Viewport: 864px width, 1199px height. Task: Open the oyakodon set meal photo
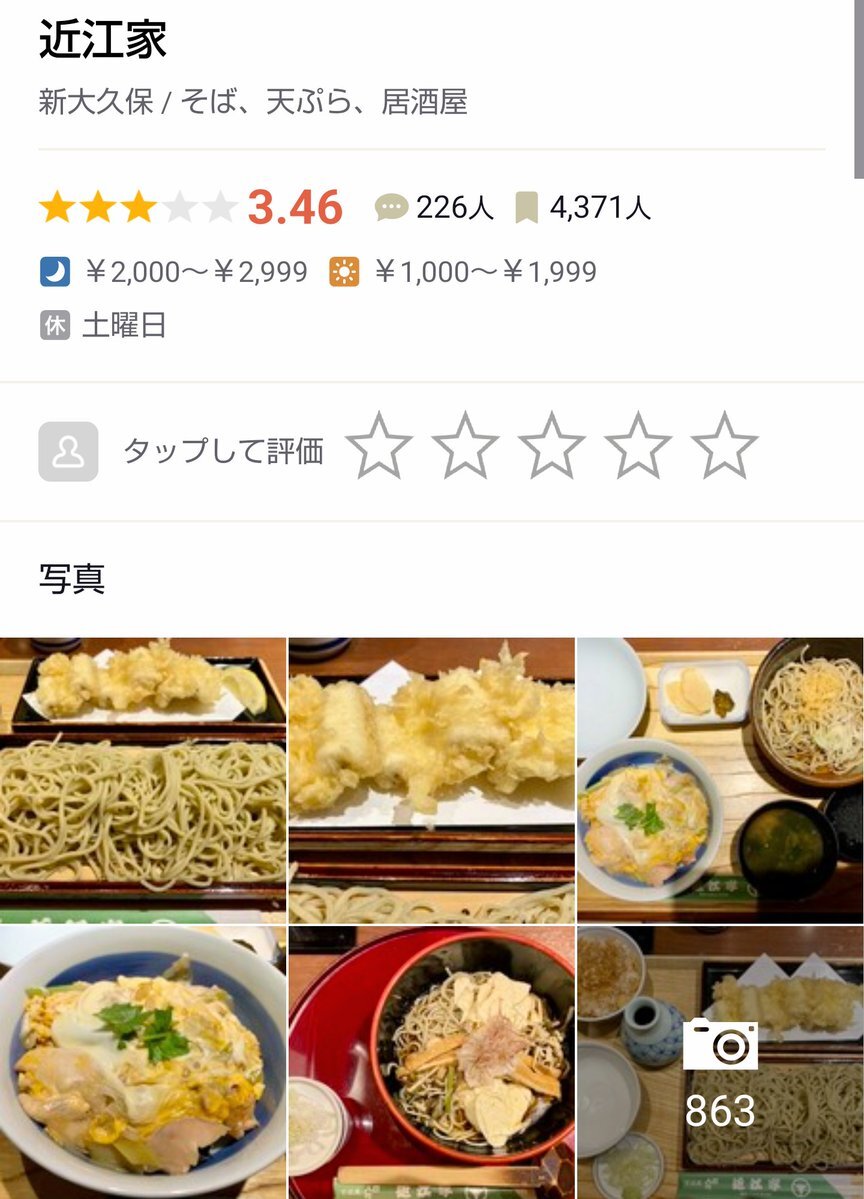coord(720,780)
